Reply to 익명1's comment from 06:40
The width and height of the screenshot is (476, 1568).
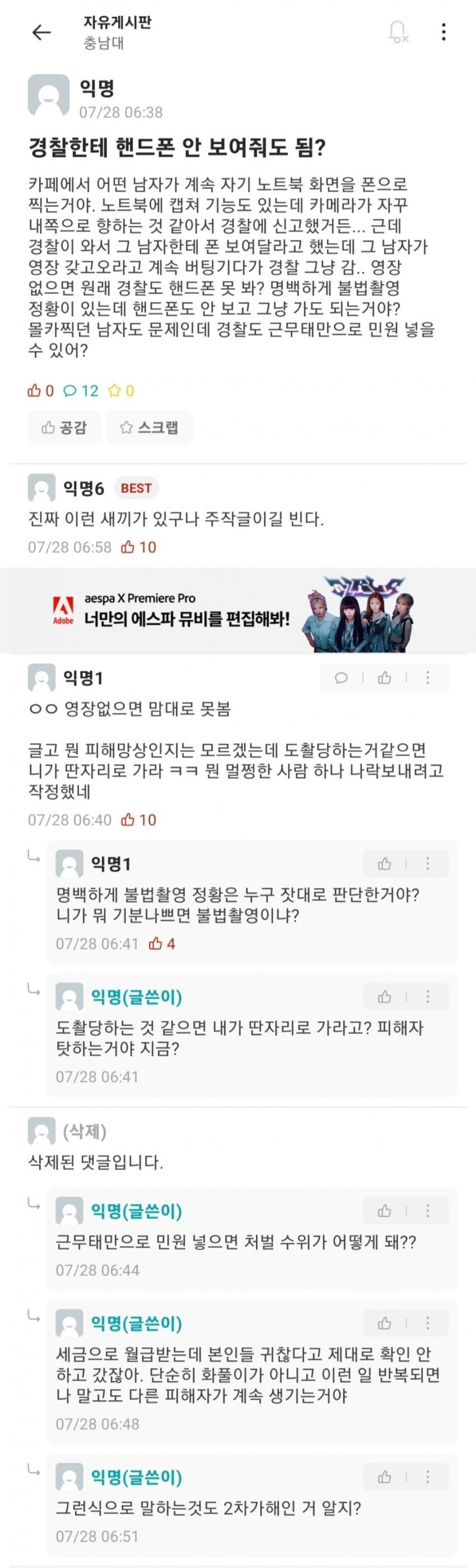pos(342,677)
